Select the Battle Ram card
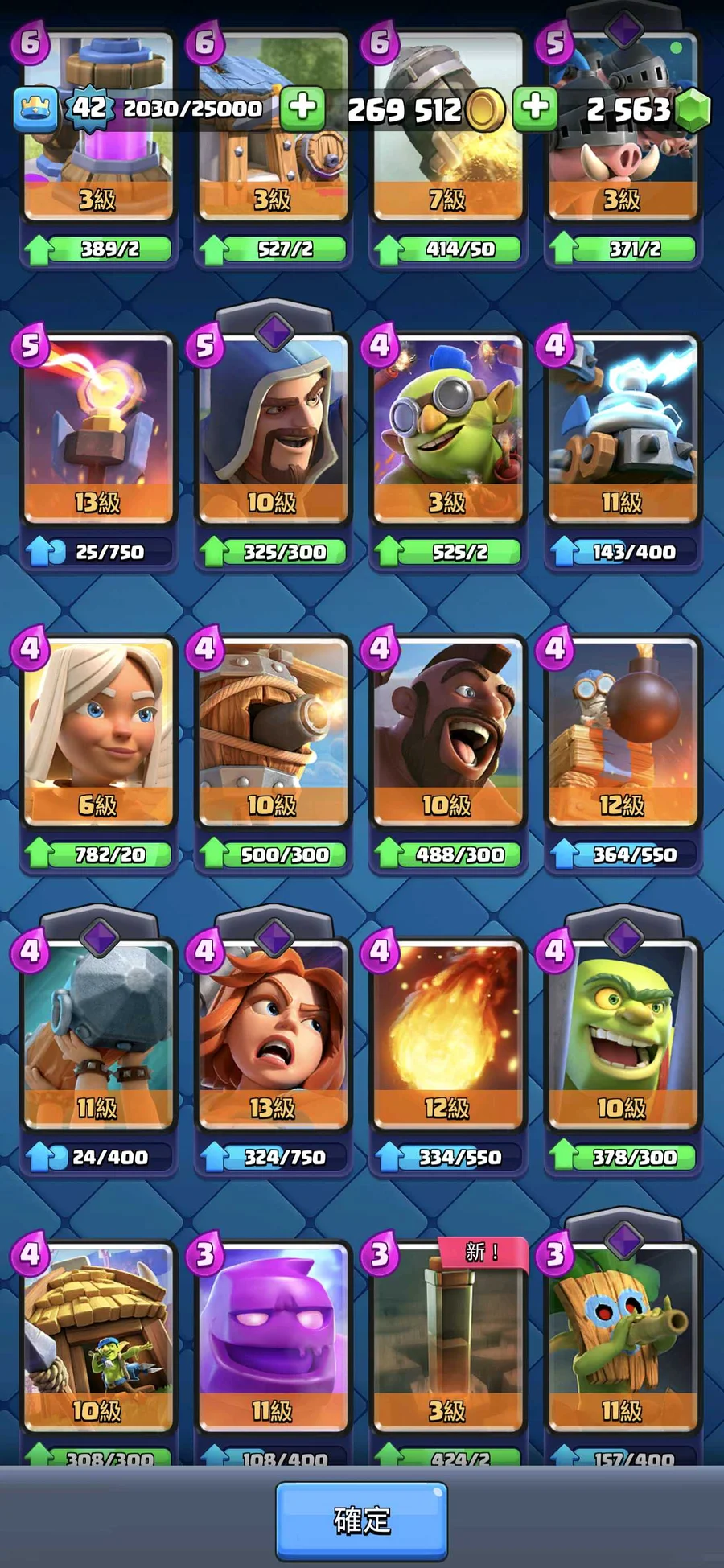The image size is (724, 1568). (x=97, y=1030)
